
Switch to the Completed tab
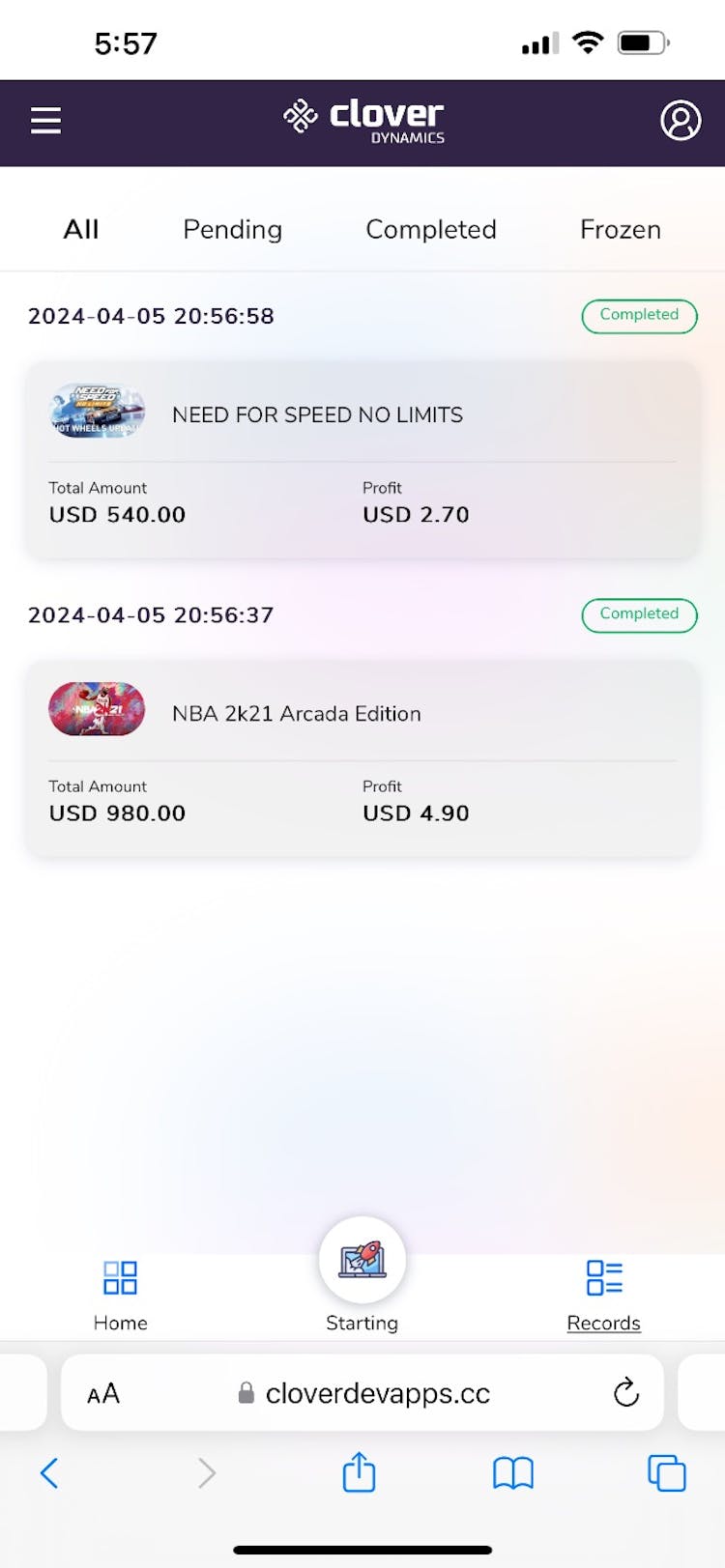coord(430,229)
